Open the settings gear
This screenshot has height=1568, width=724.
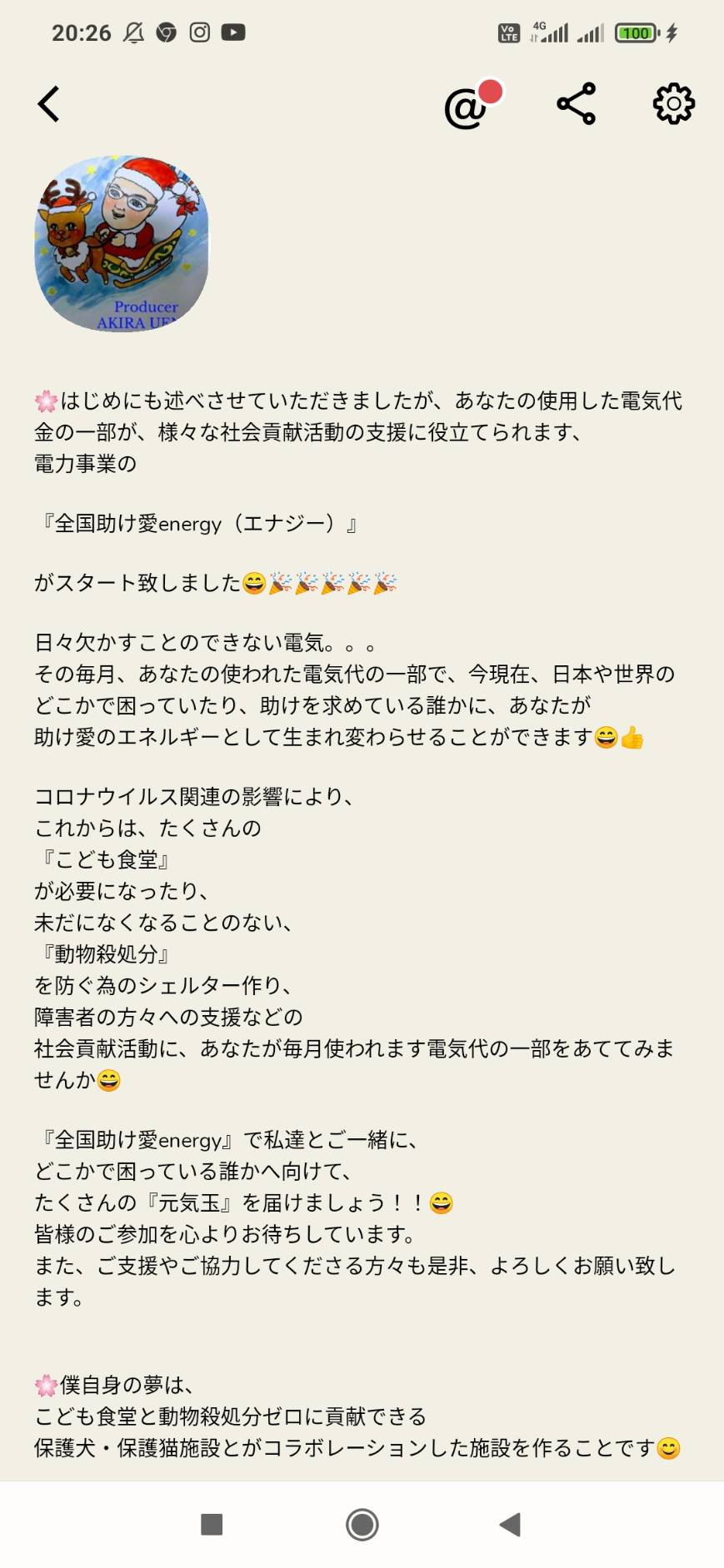click(x=673, y=104)
